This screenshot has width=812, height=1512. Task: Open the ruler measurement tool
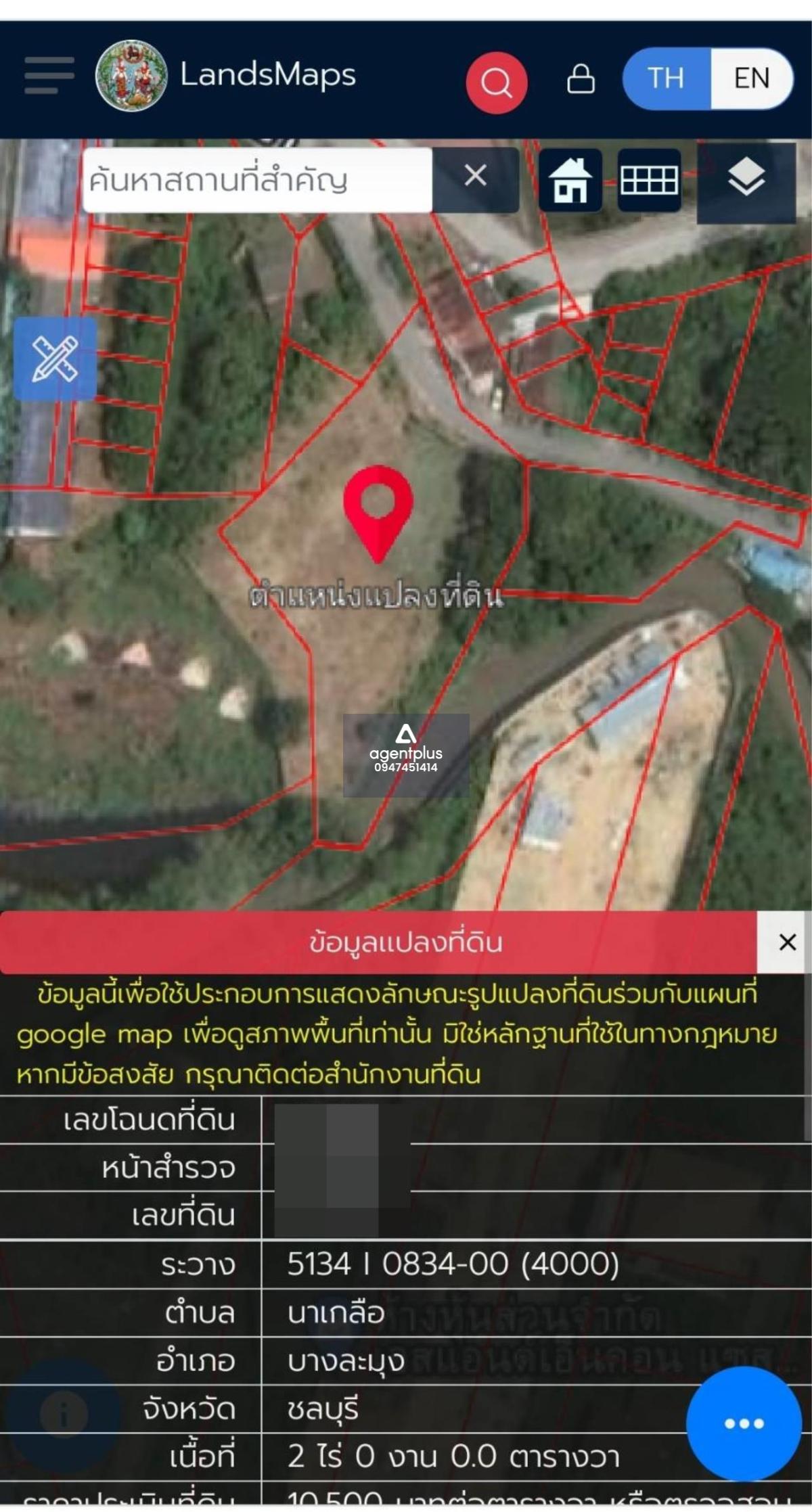(x=55, y=359)
